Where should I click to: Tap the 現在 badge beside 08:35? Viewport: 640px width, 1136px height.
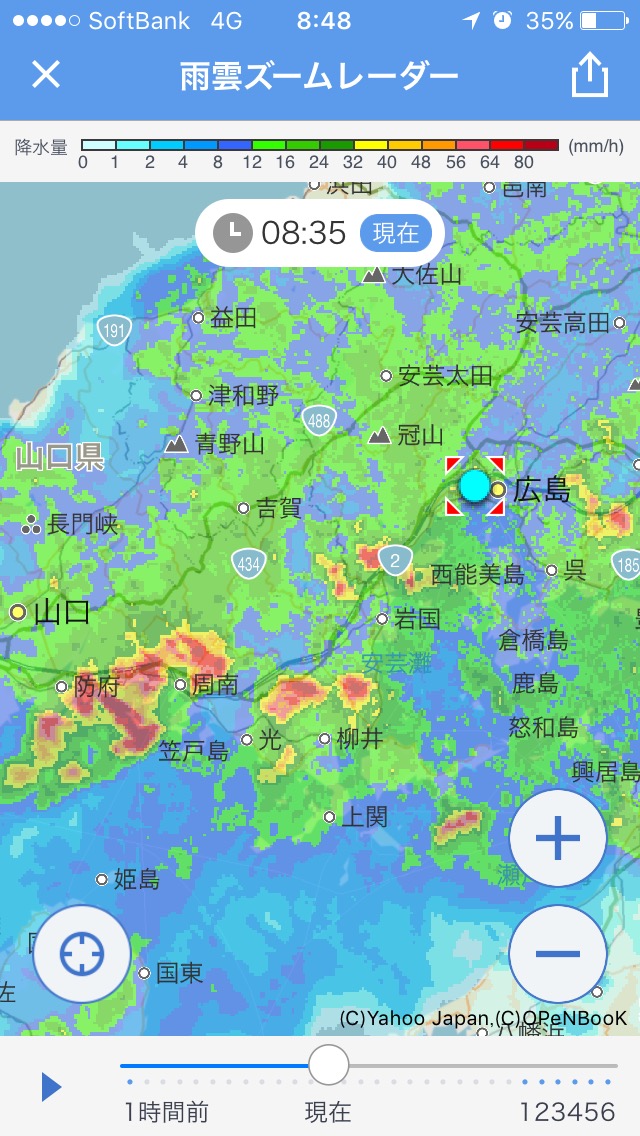pos(396,233)
